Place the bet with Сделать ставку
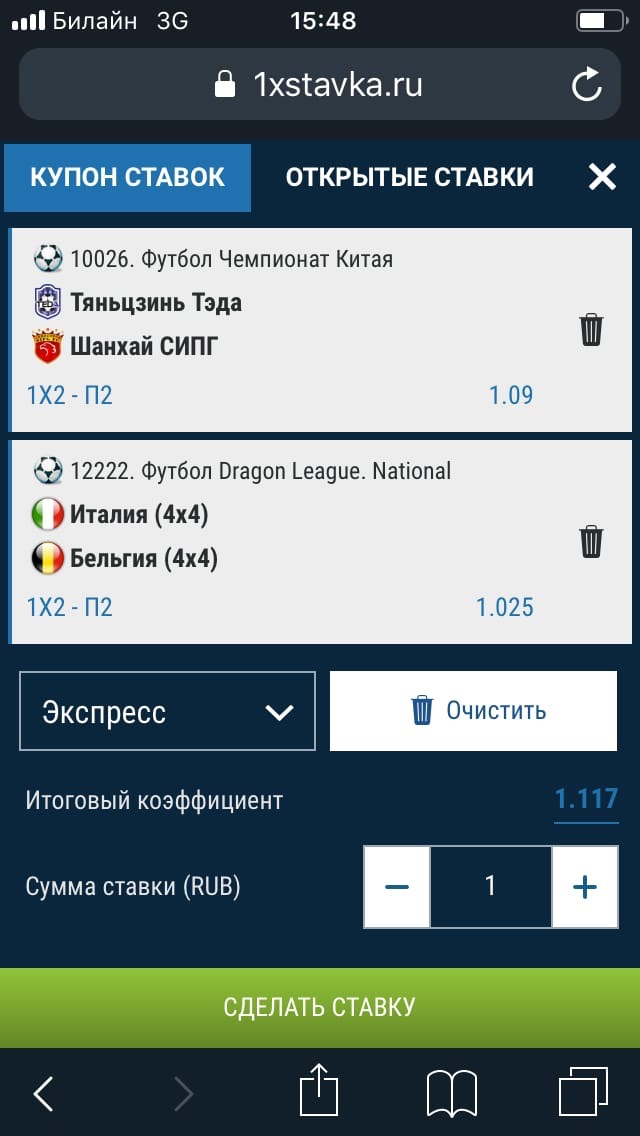 [320, 1007]
